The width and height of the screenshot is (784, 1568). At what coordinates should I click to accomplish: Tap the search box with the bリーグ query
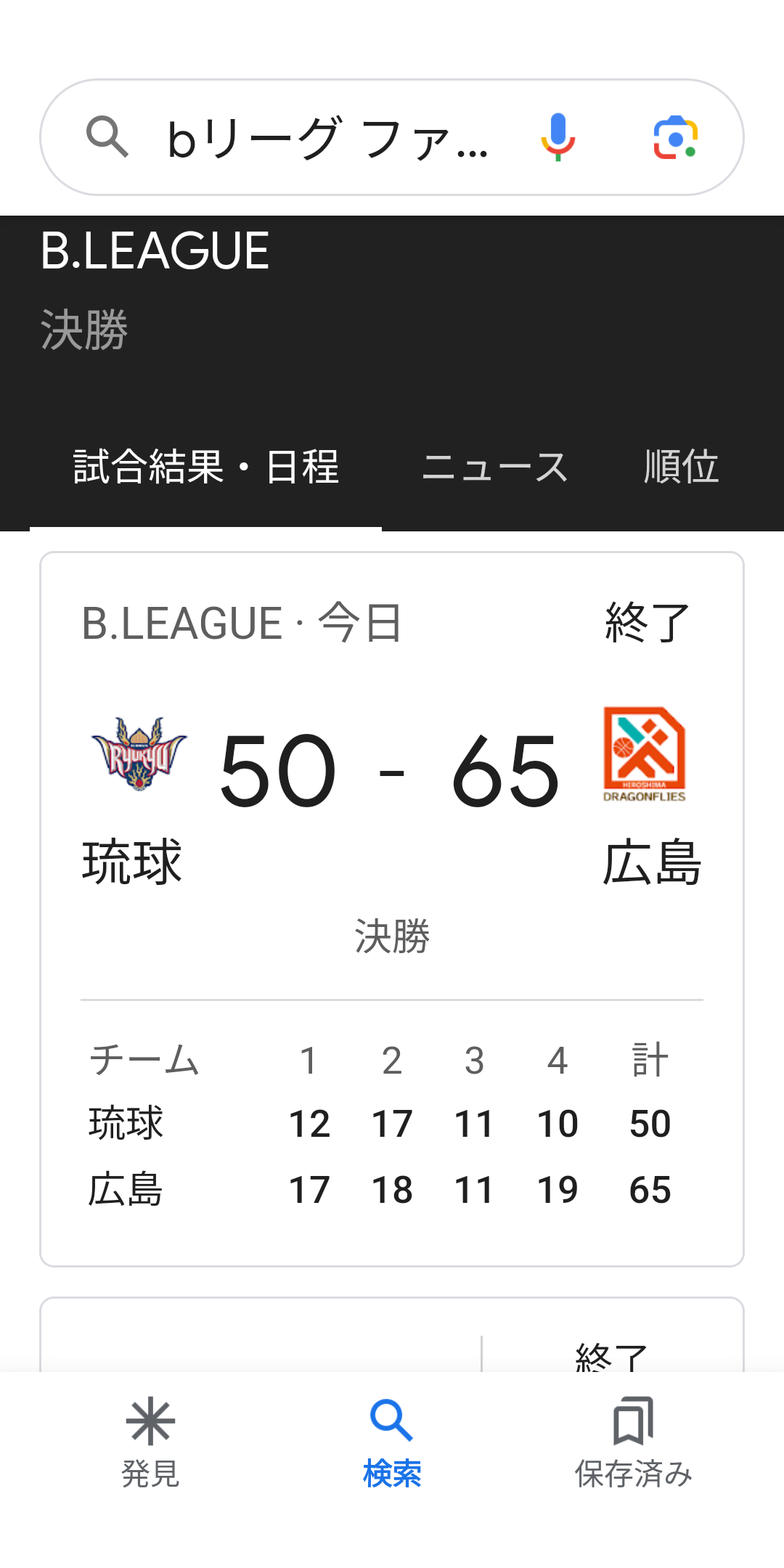pyautogui.click(x=327, y=138)
